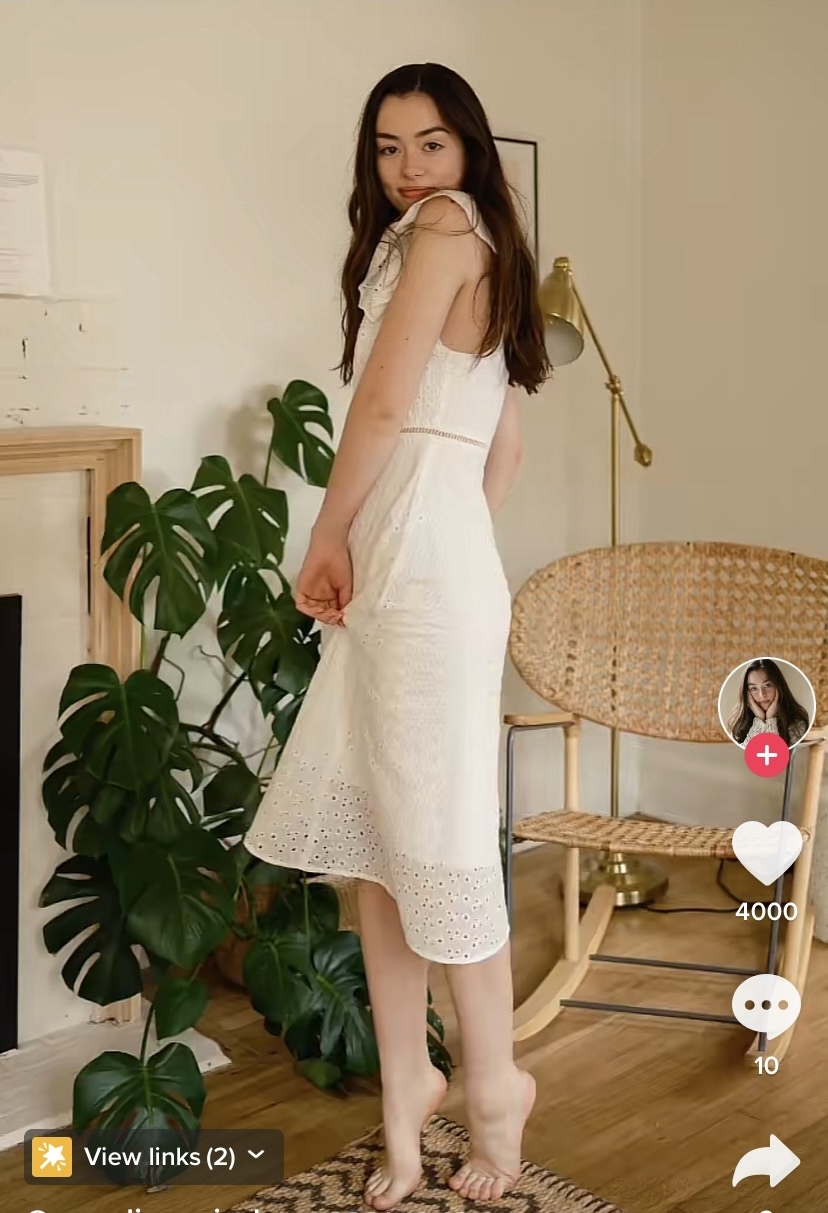828x1213 pixels.
Task: Follow the creator with the plus button
Action: (x=766, y=755)
